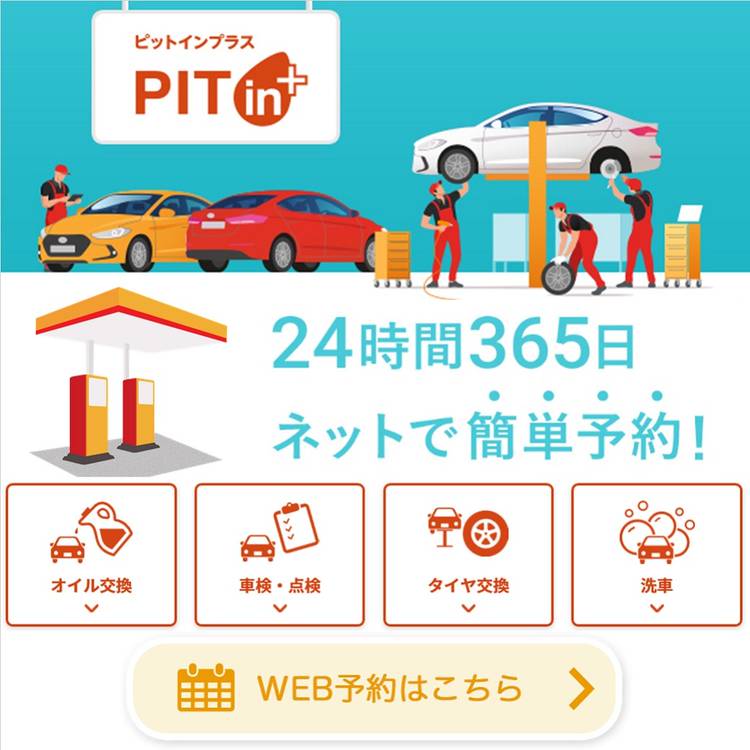Expand the 洗車 card
The height and width of the screenshot is (750, 750).
(656, 556)
